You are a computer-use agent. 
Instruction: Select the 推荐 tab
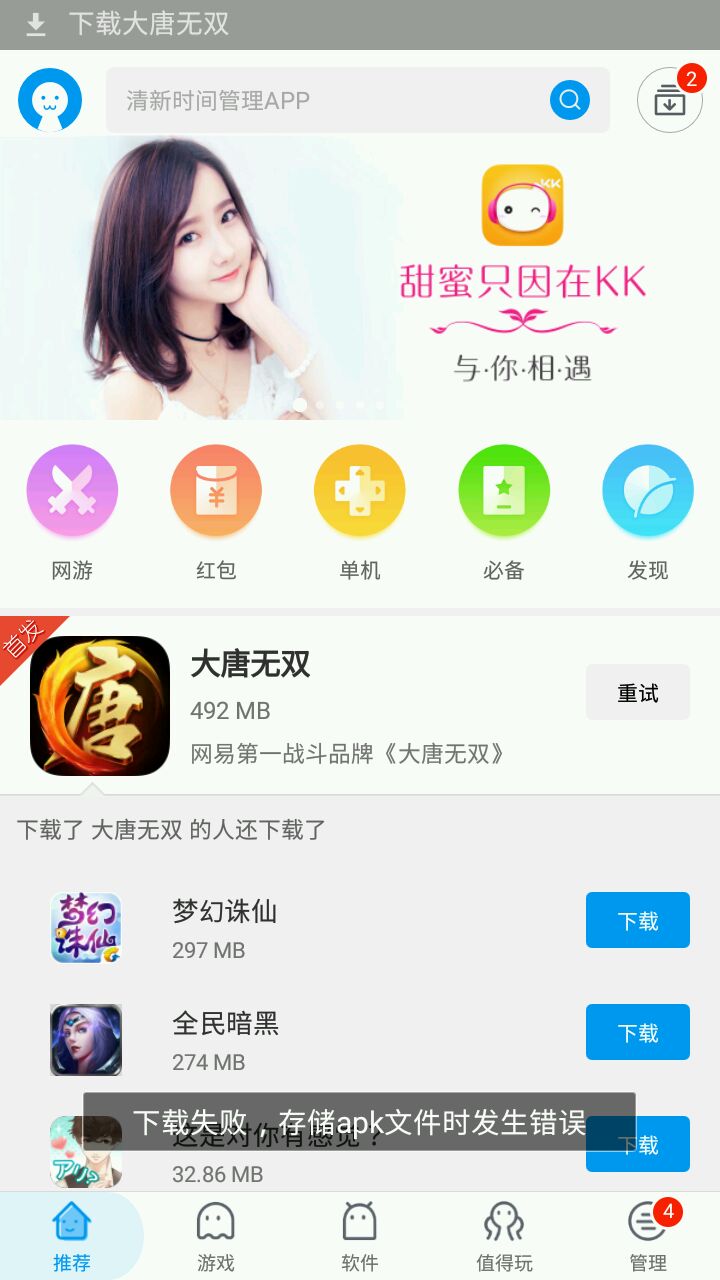tap(72, 1236)
